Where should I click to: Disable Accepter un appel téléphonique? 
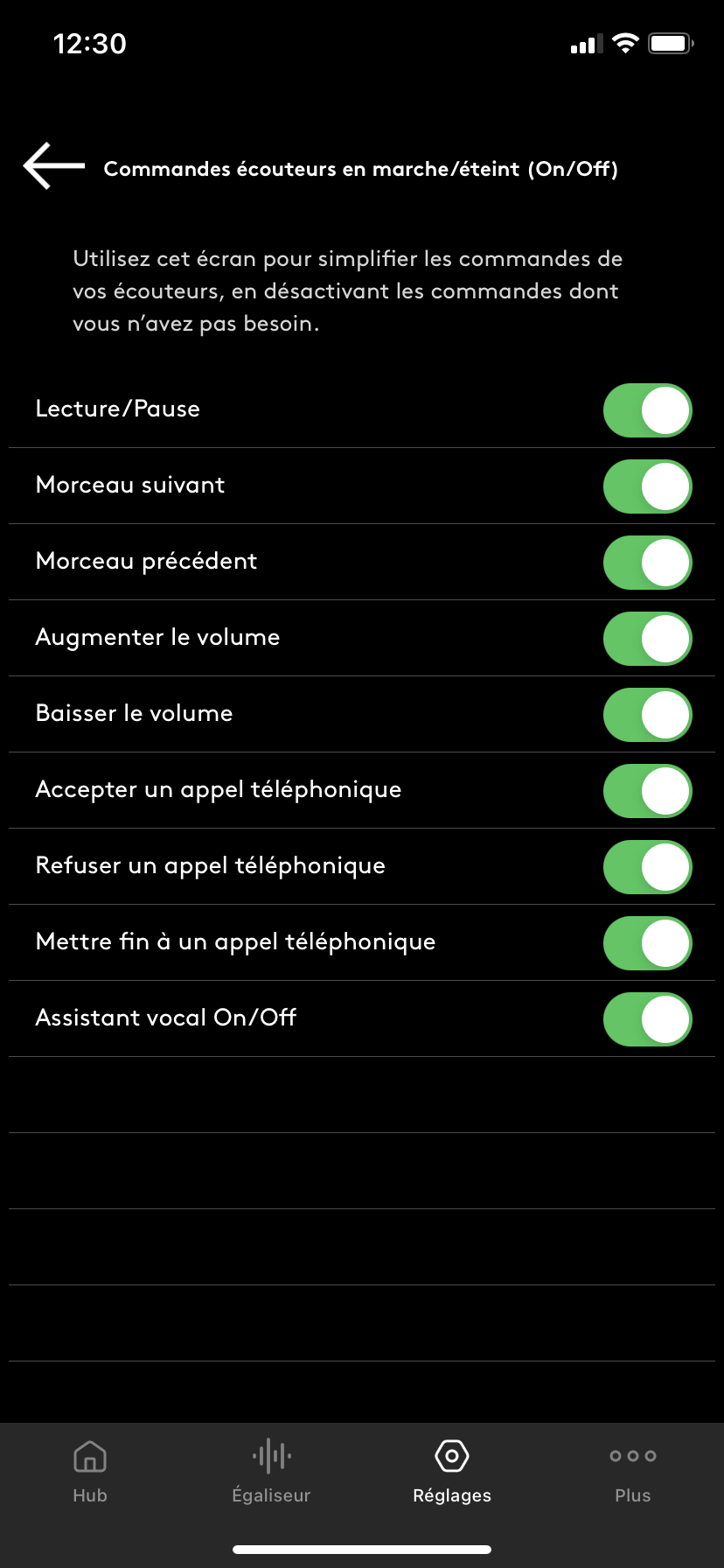(x=647, y=791)
